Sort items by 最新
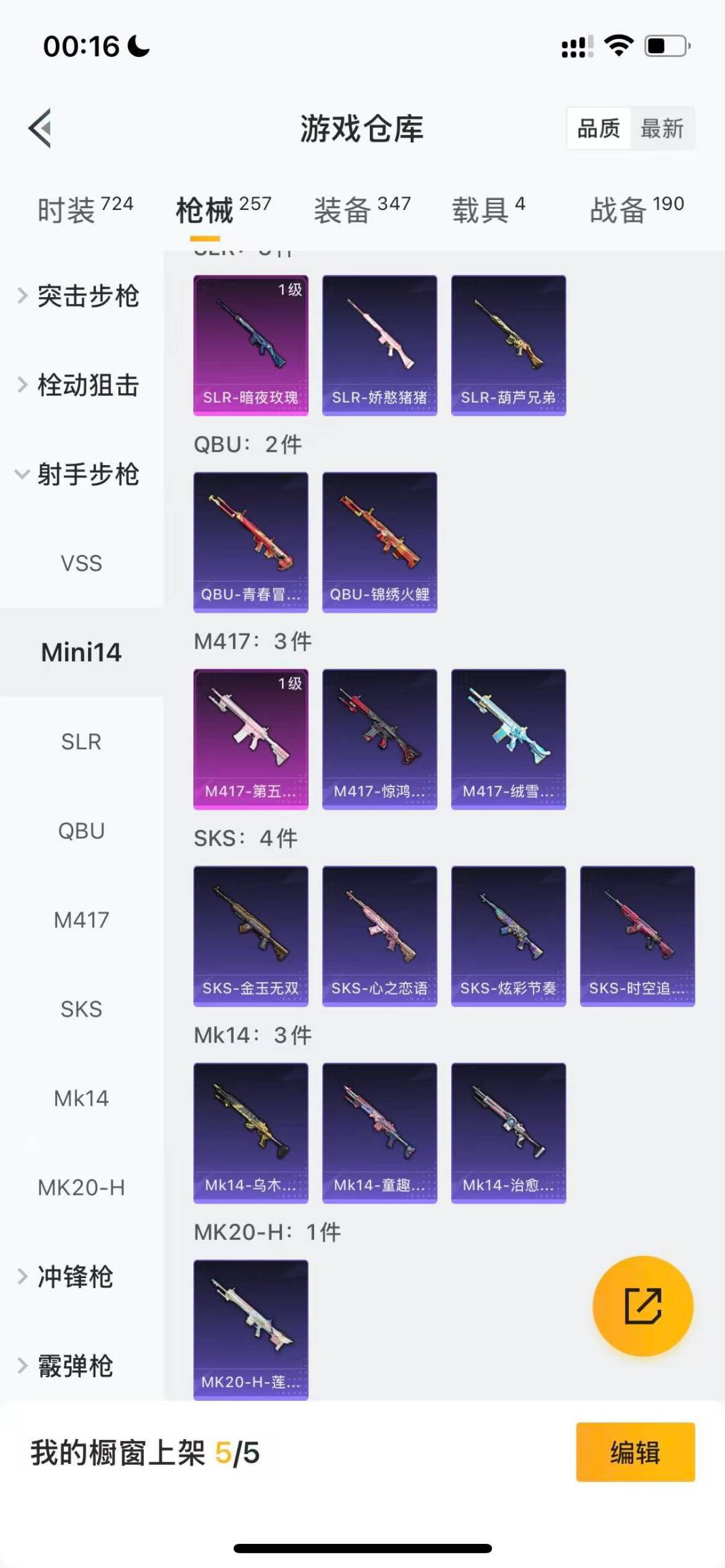 [662, 128]
